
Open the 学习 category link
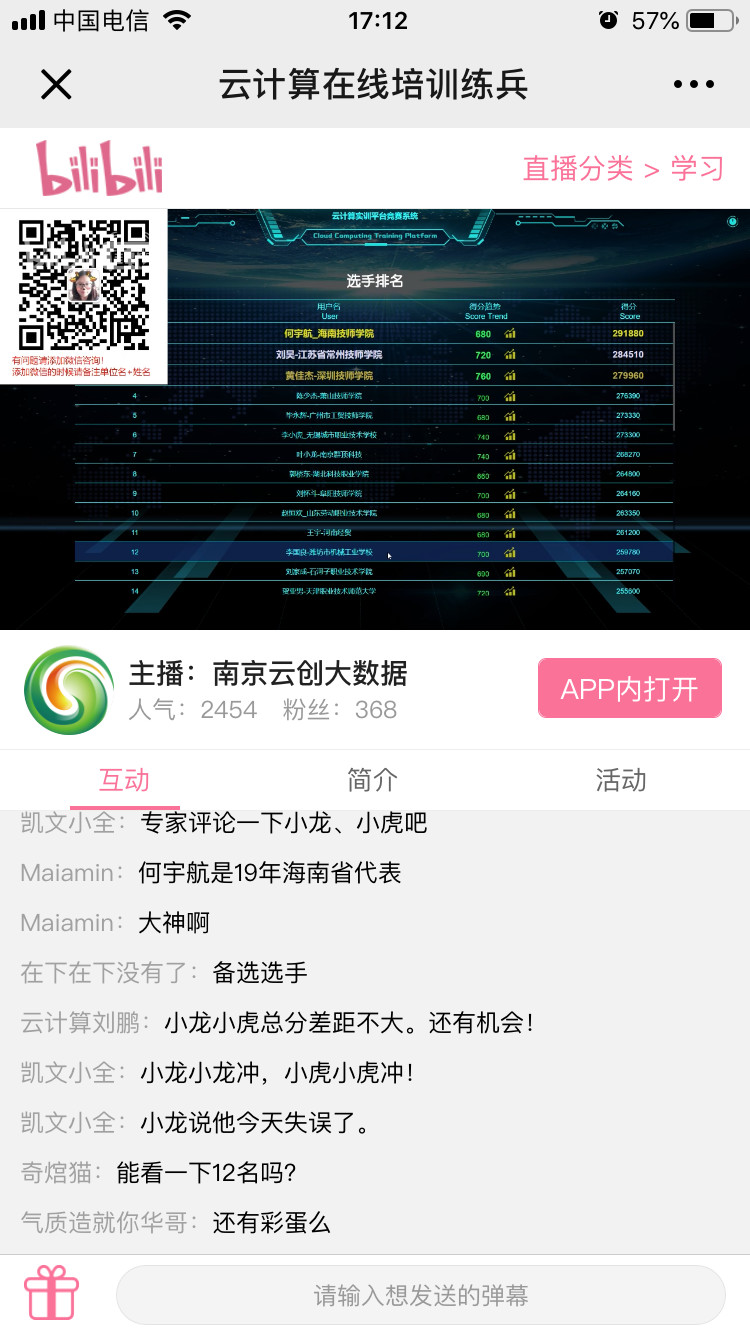pos(697,168)
